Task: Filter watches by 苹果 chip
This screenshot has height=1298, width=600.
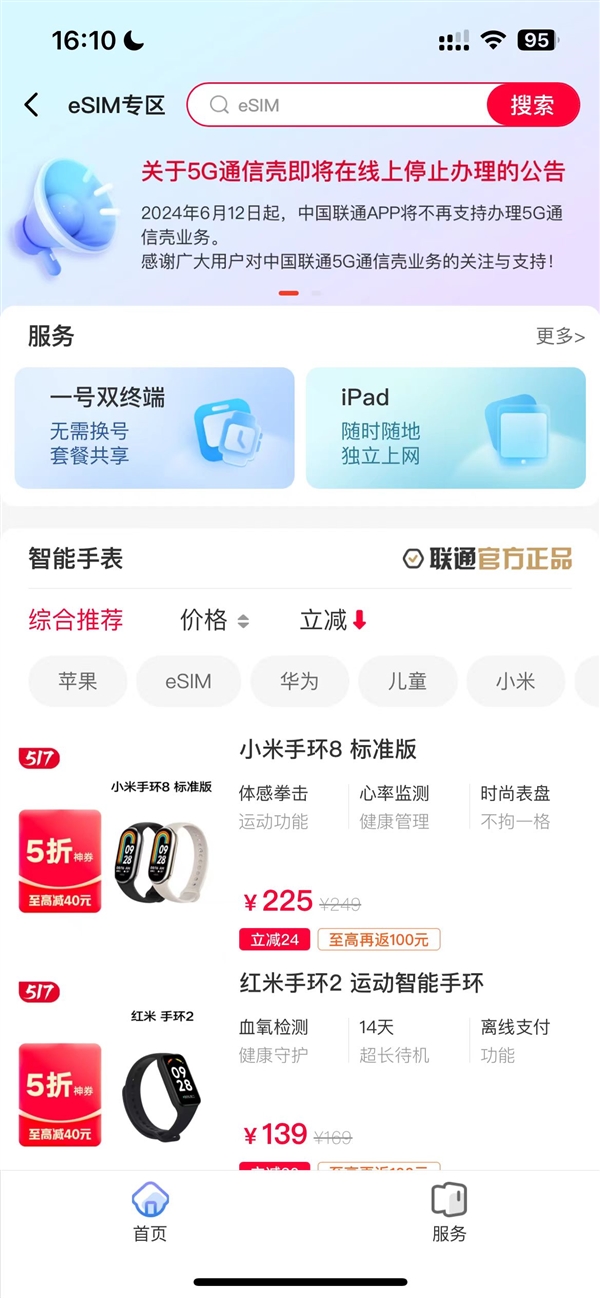Action: coord(78,682)
